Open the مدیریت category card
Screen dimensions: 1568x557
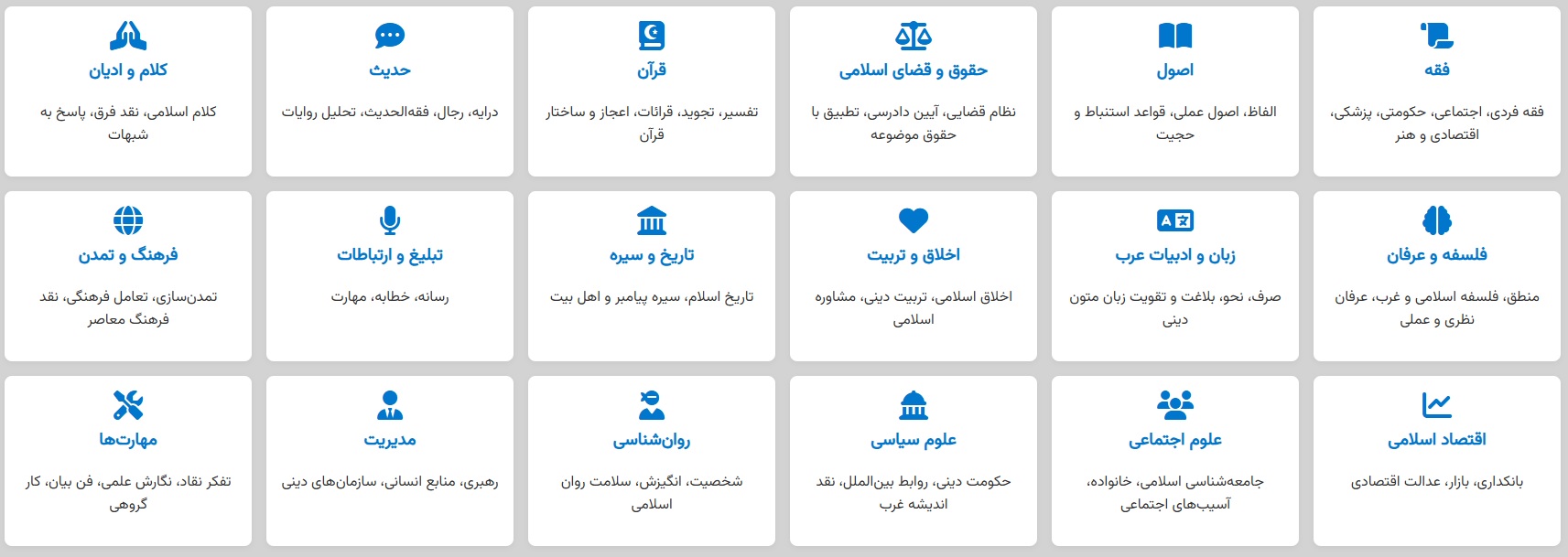[389, 460]
